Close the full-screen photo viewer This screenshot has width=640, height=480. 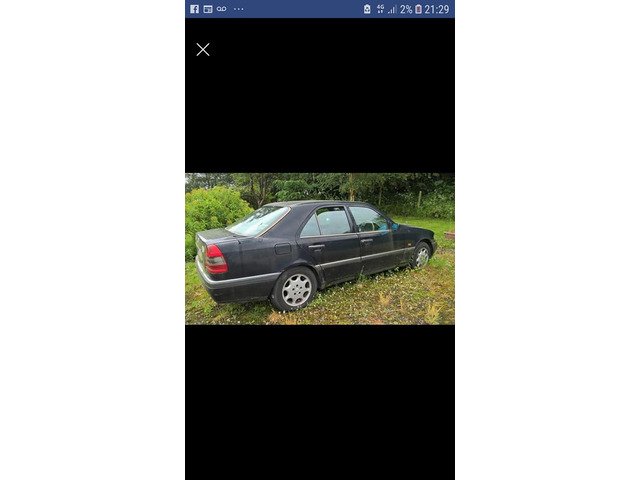pos(203,49)
